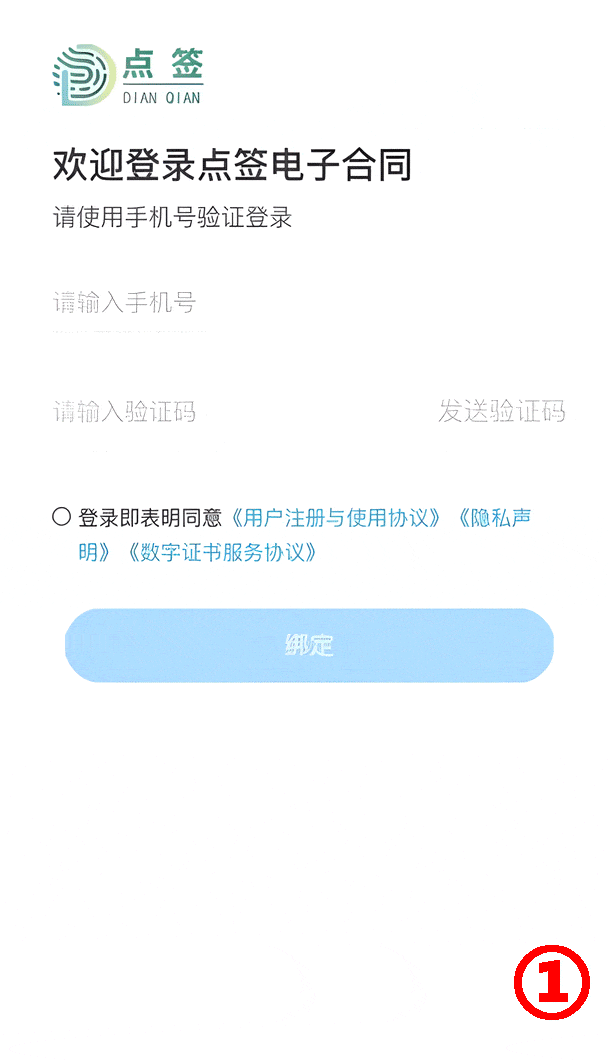Send the verification code
The width and height of the screenshot is (608, 1060).
pos(501,411)
